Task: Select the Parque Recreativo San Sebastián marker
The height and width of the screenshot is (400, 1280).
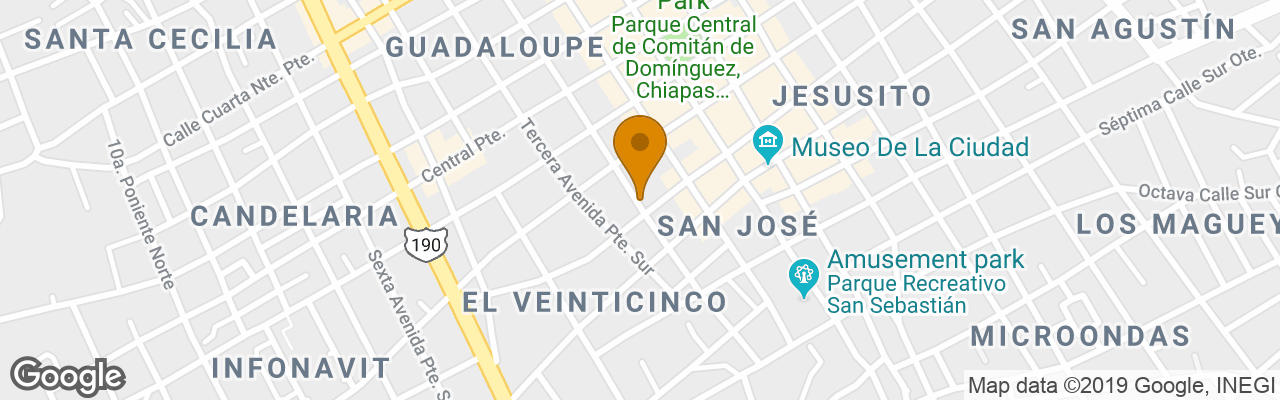Action: (802, 275)
